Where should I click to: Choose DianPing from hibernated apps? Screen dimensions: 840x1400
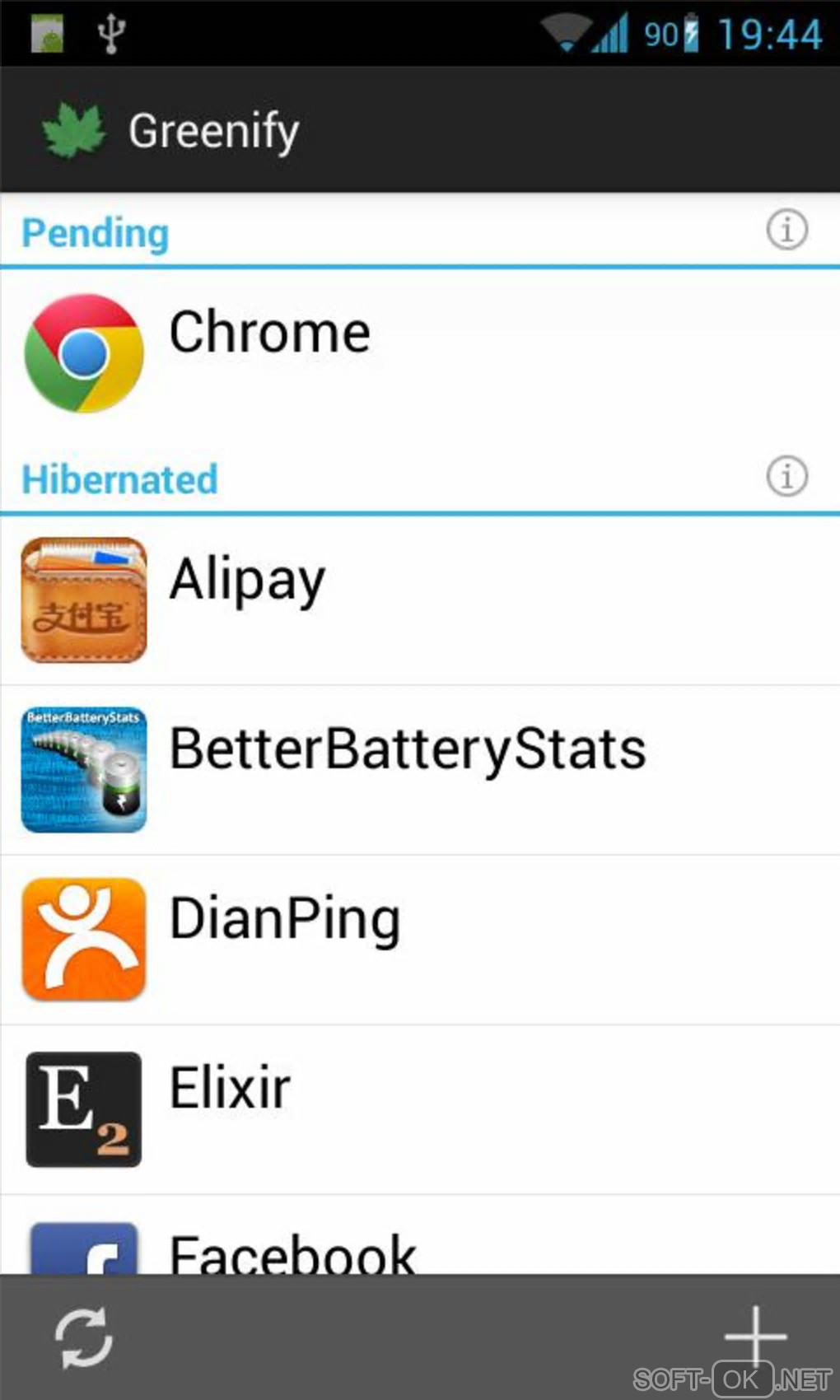pos(420,940)
